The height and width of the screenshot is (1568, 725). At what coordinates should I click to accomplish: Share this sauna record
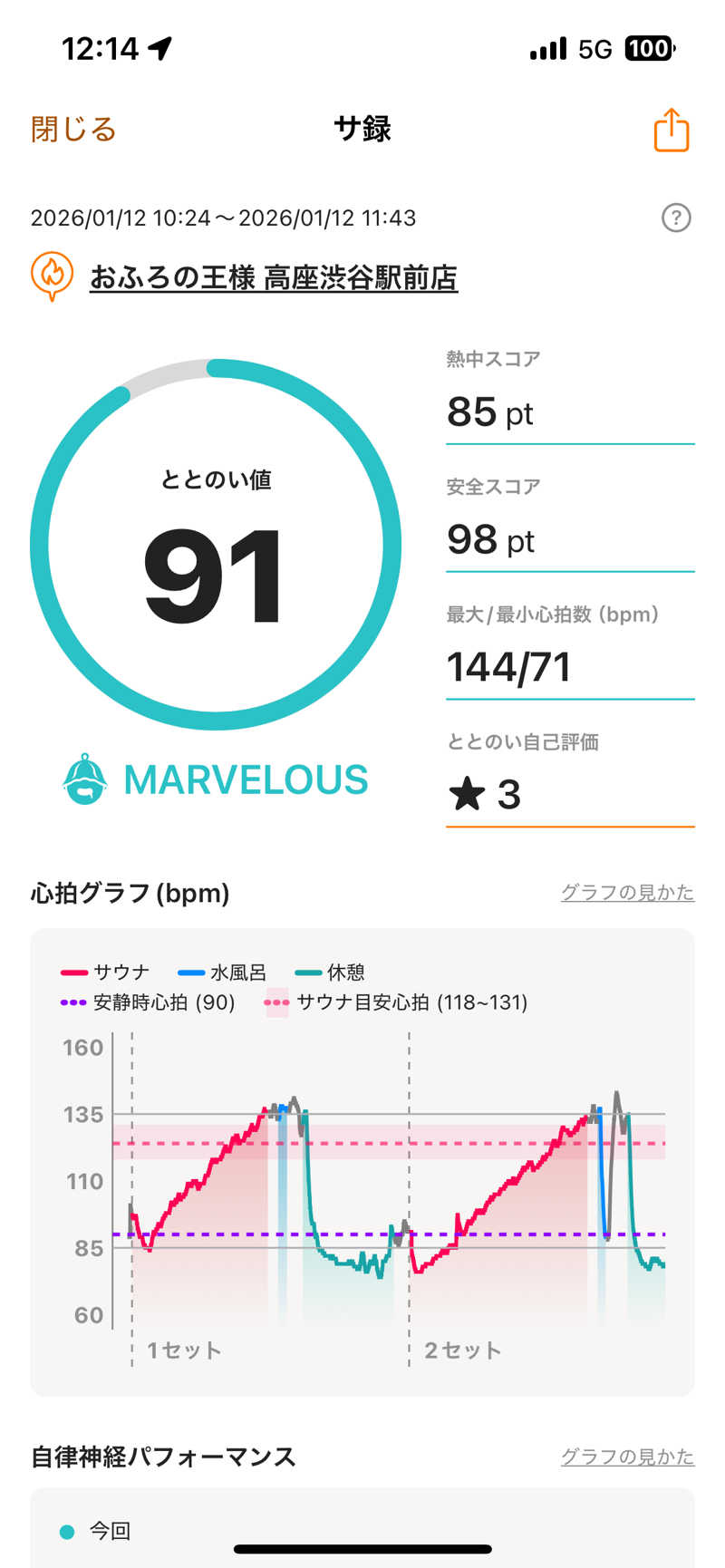[x=672, y=130]
